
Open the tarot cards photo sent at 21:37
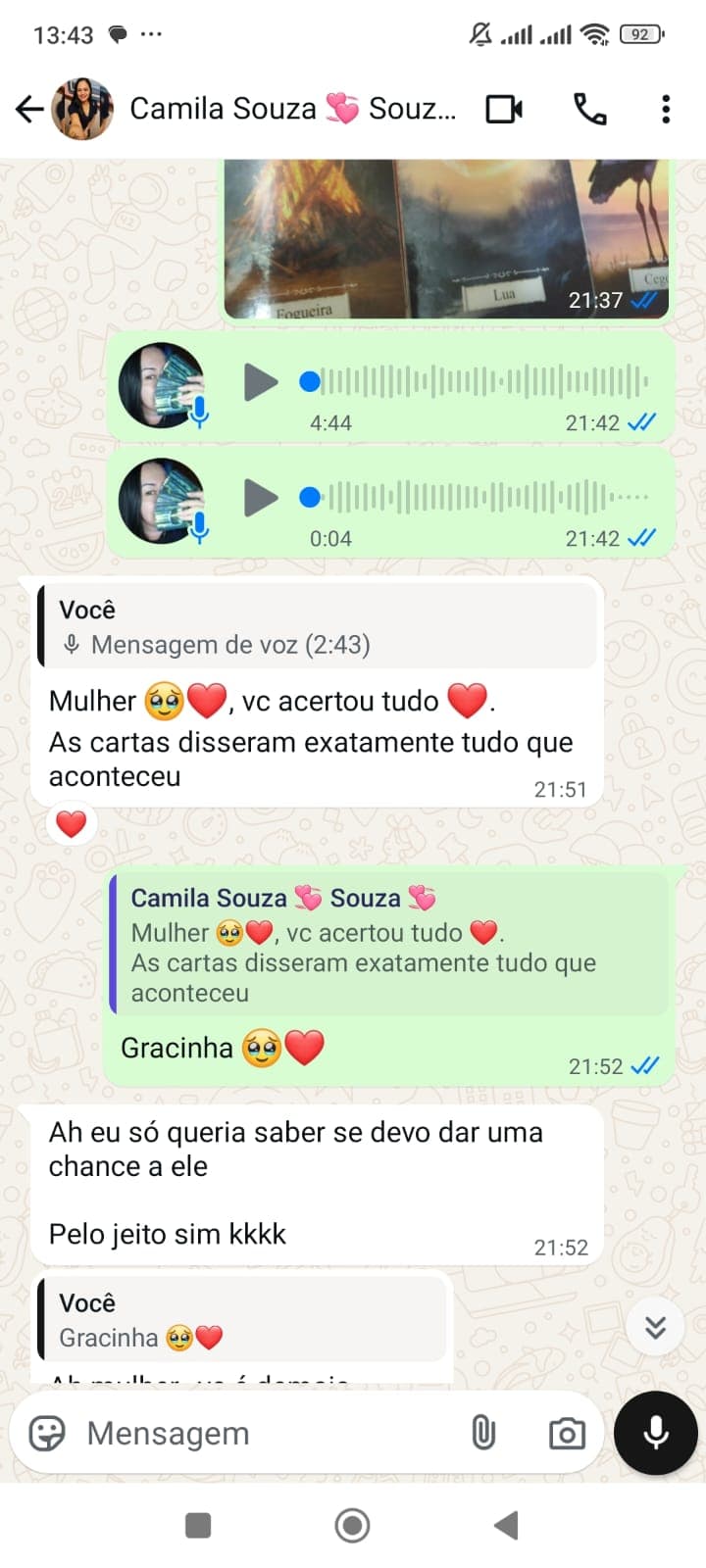(446, 240)
